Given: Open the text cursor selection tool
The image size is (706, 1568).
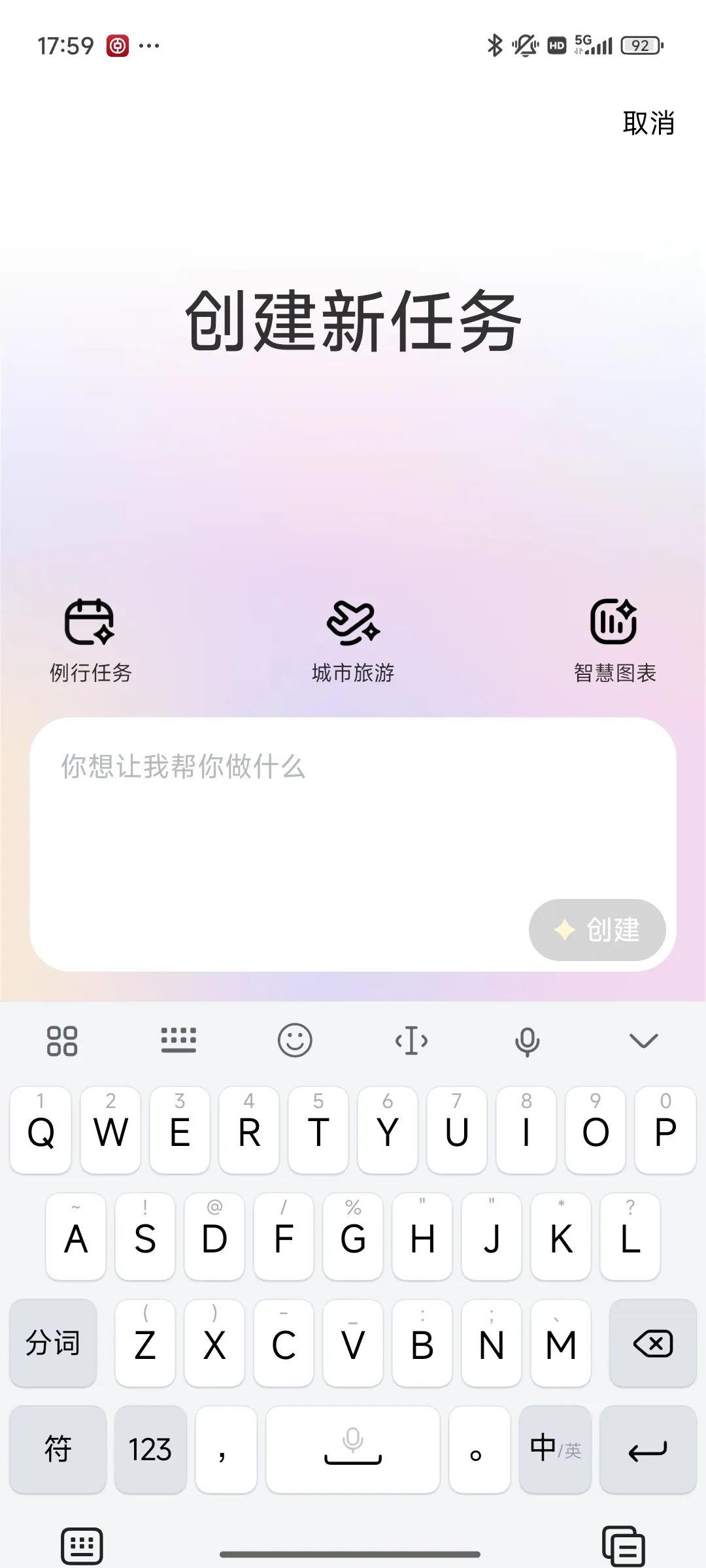Looking at the screenshot, I should pyautogui.click(x=411, y=1040).
